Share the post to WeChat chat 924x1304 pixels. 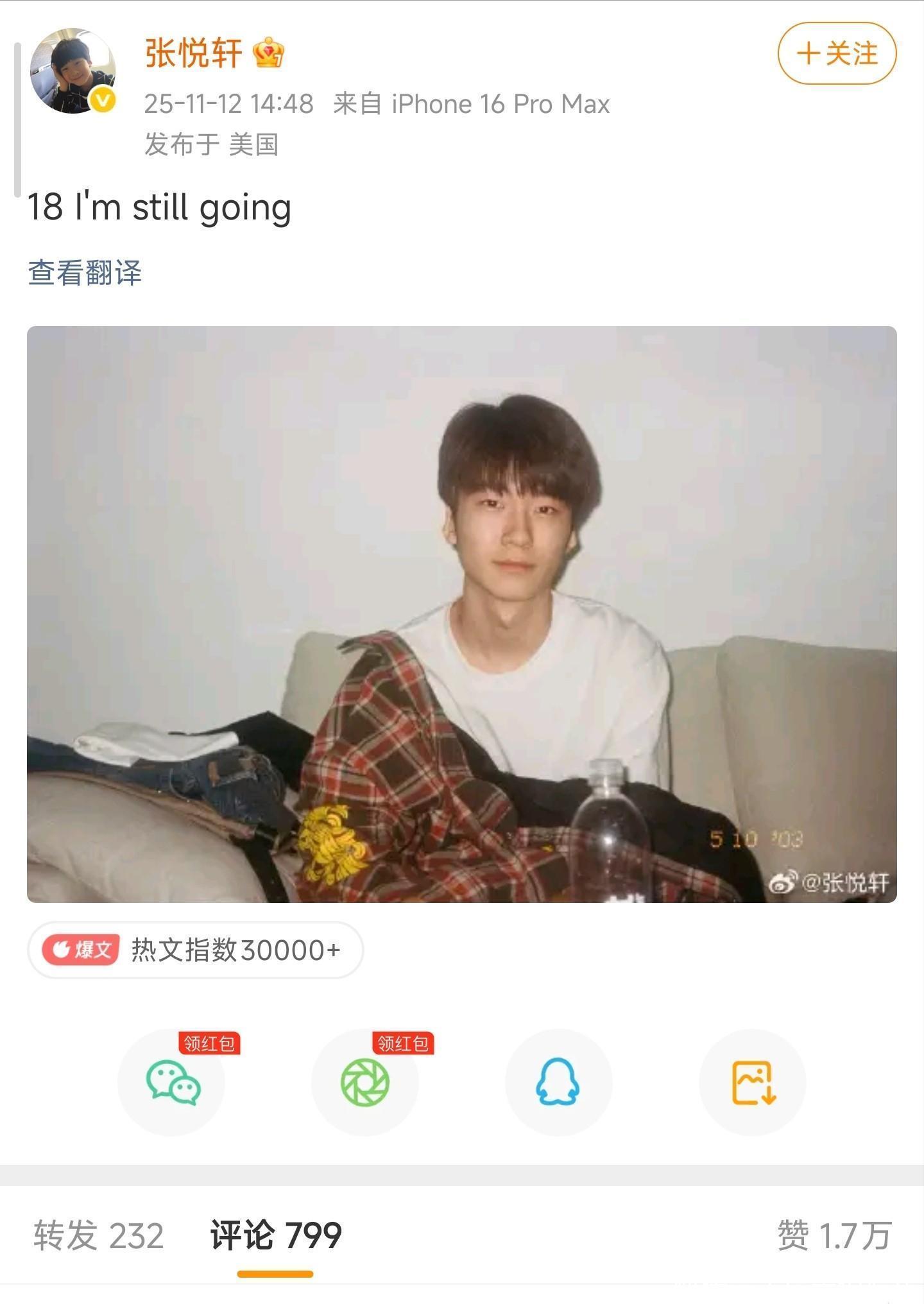click(172, 1082)
